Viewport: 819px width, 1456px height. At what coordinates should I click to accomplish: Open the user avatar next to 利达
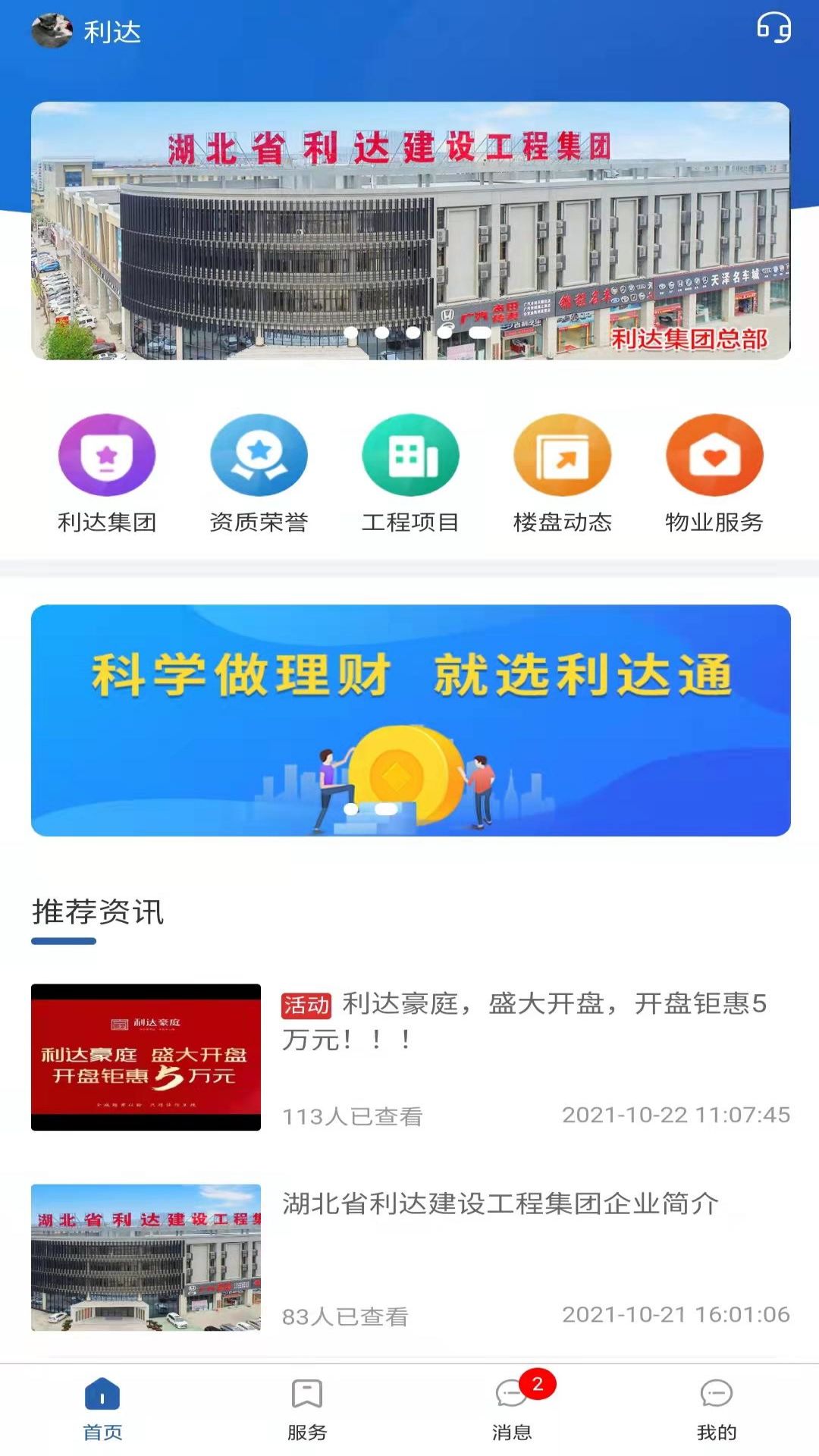tap(51, 29)
